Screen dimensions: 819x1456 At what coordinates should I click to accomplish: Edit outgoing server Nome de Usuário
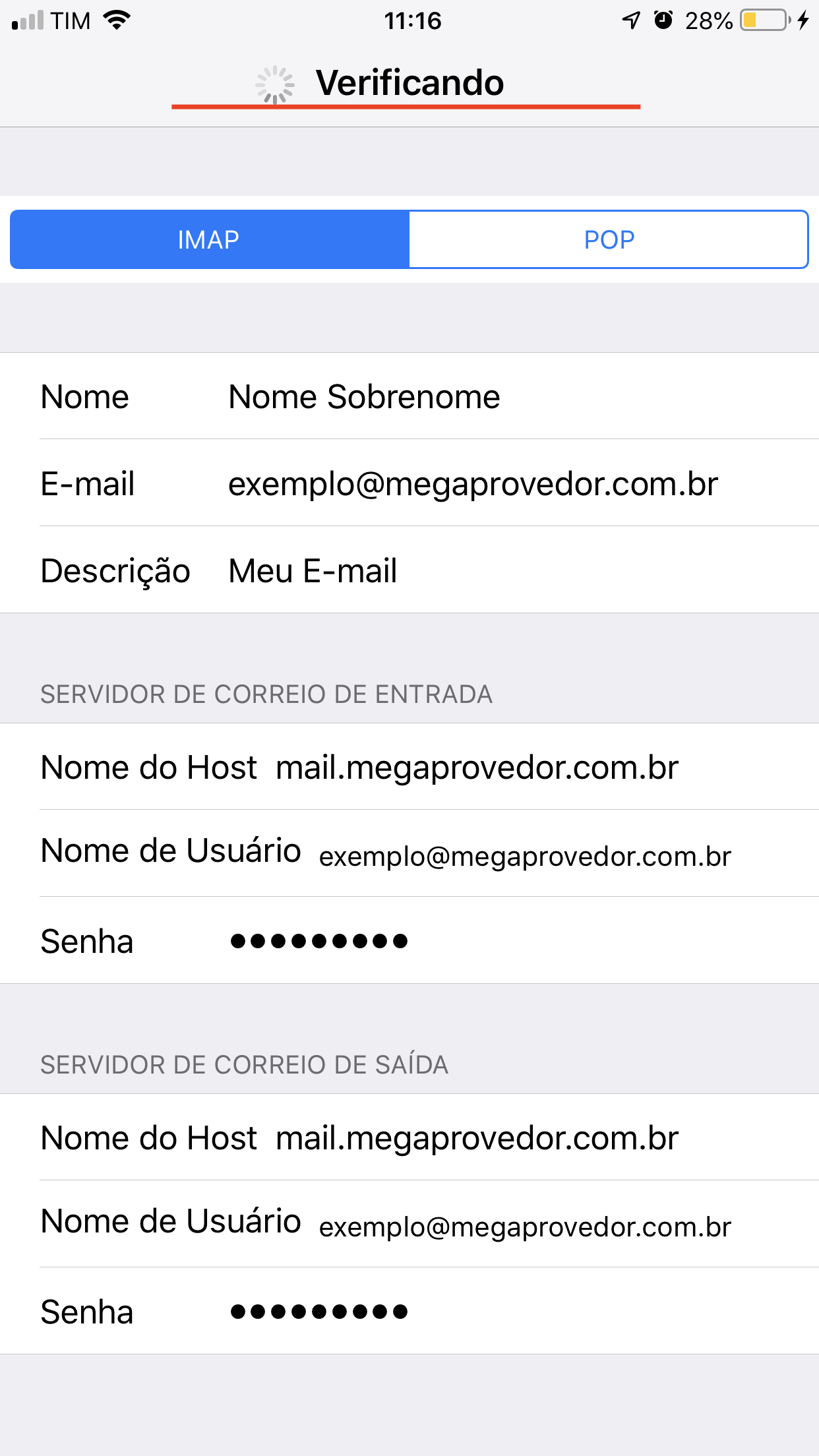pos(525,1227)
